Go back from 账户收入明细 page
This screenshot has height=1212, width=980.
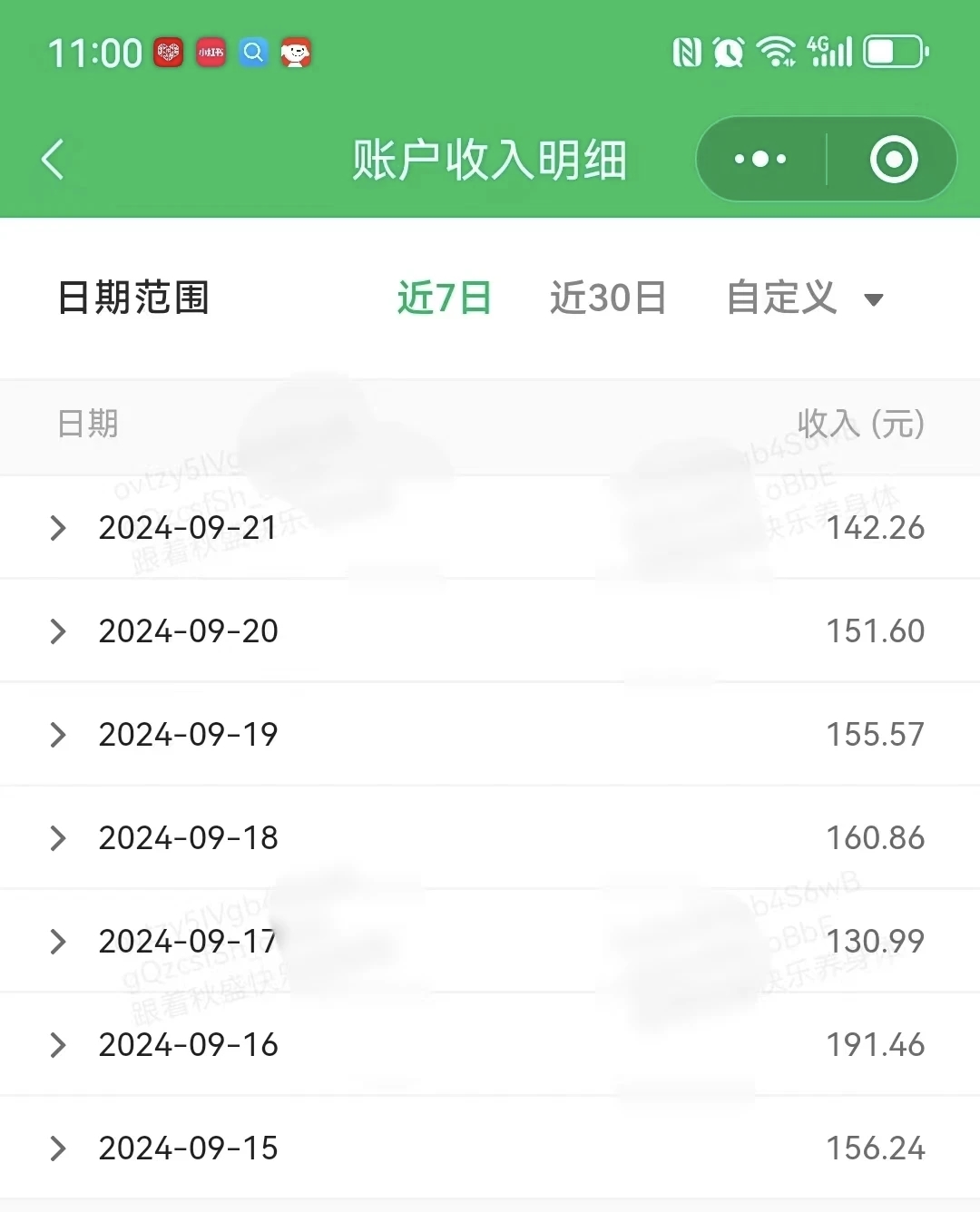54,160
